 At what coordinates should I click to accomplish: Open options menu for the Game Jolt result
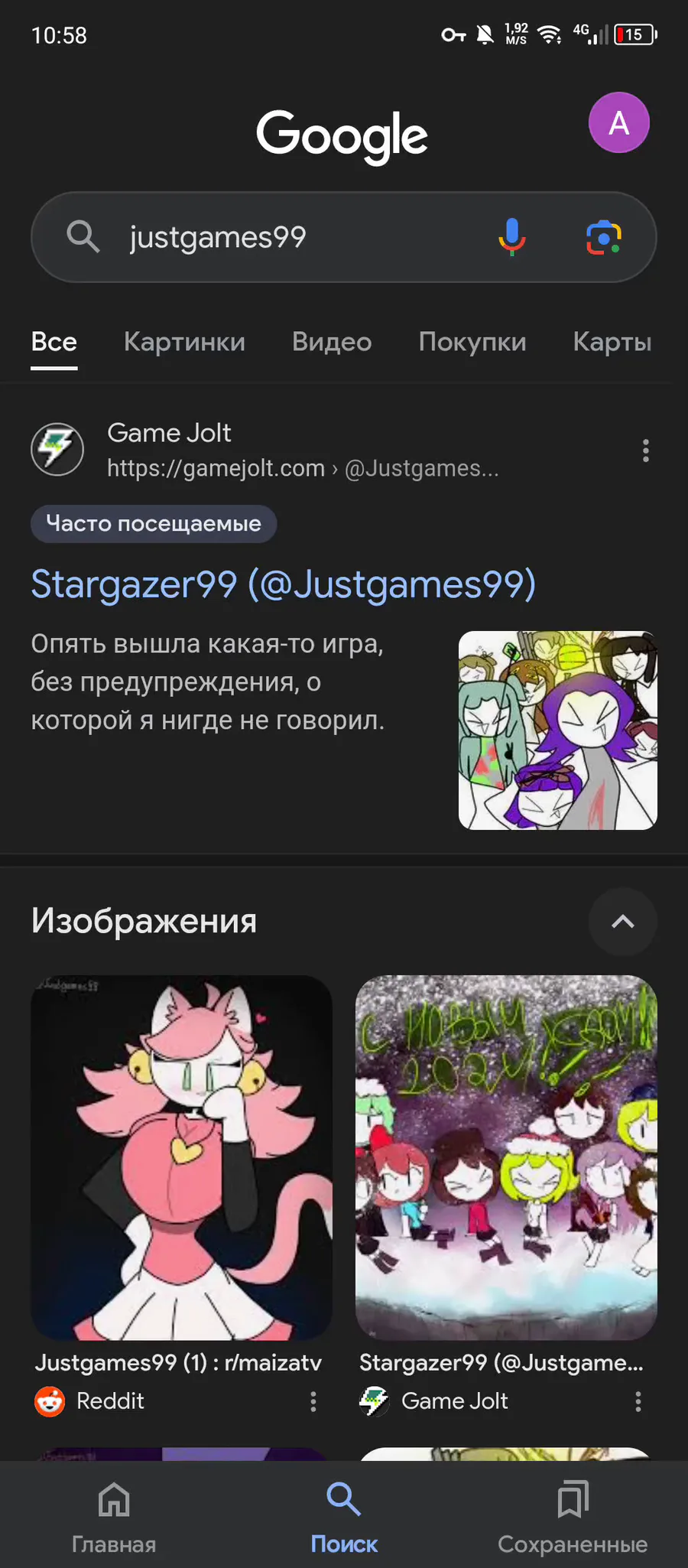(x=646, y=451)
